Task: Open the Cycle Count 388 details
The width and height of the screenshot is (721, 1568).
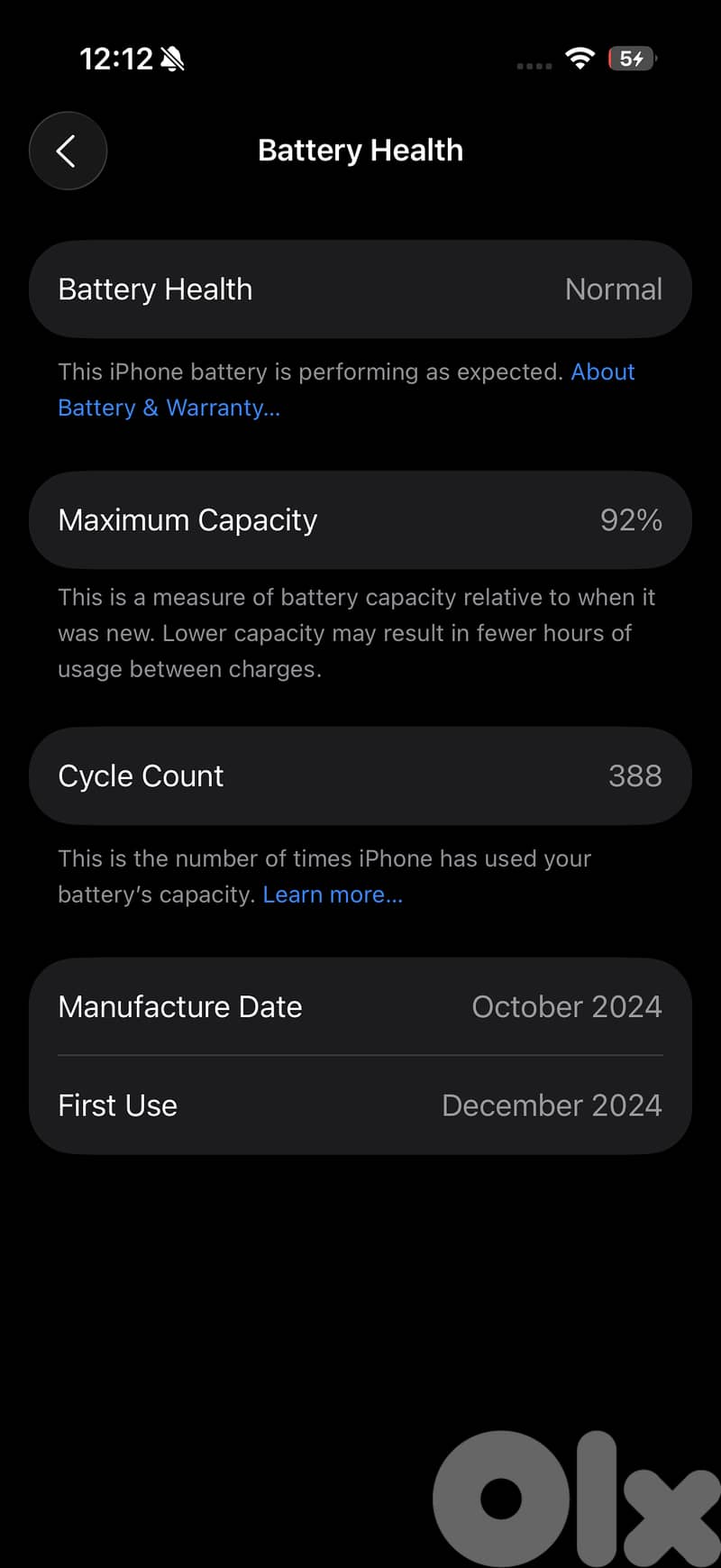Action: (635, 775)
